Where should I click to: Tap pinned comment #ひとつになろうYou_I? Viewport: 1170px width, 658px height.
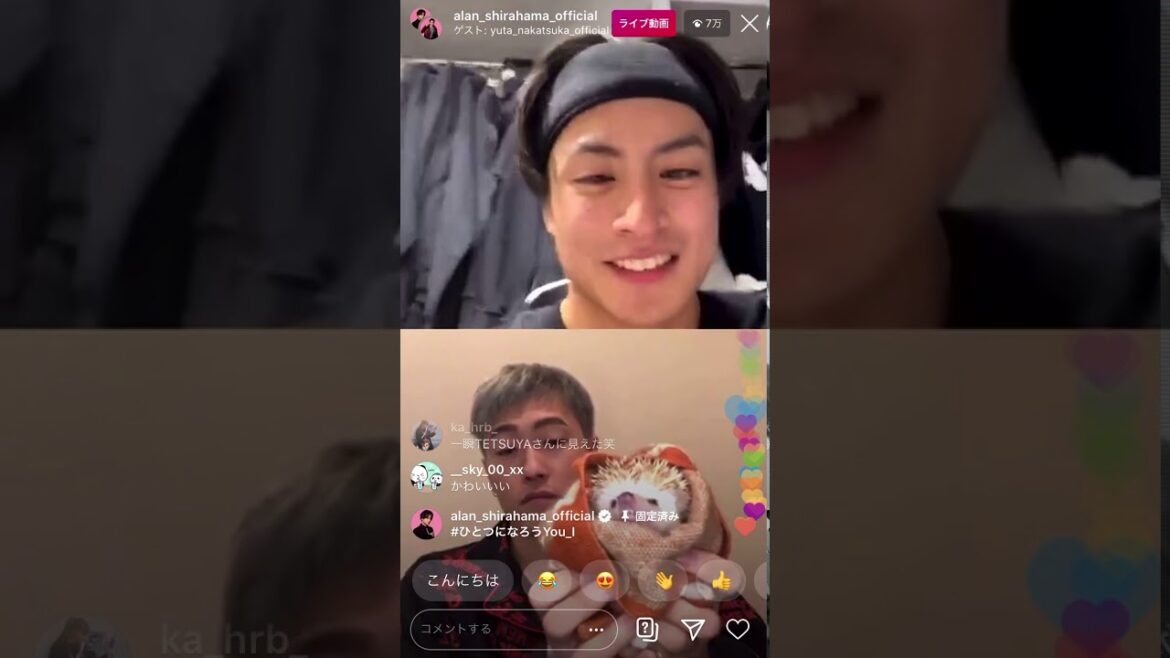(513, 532)
